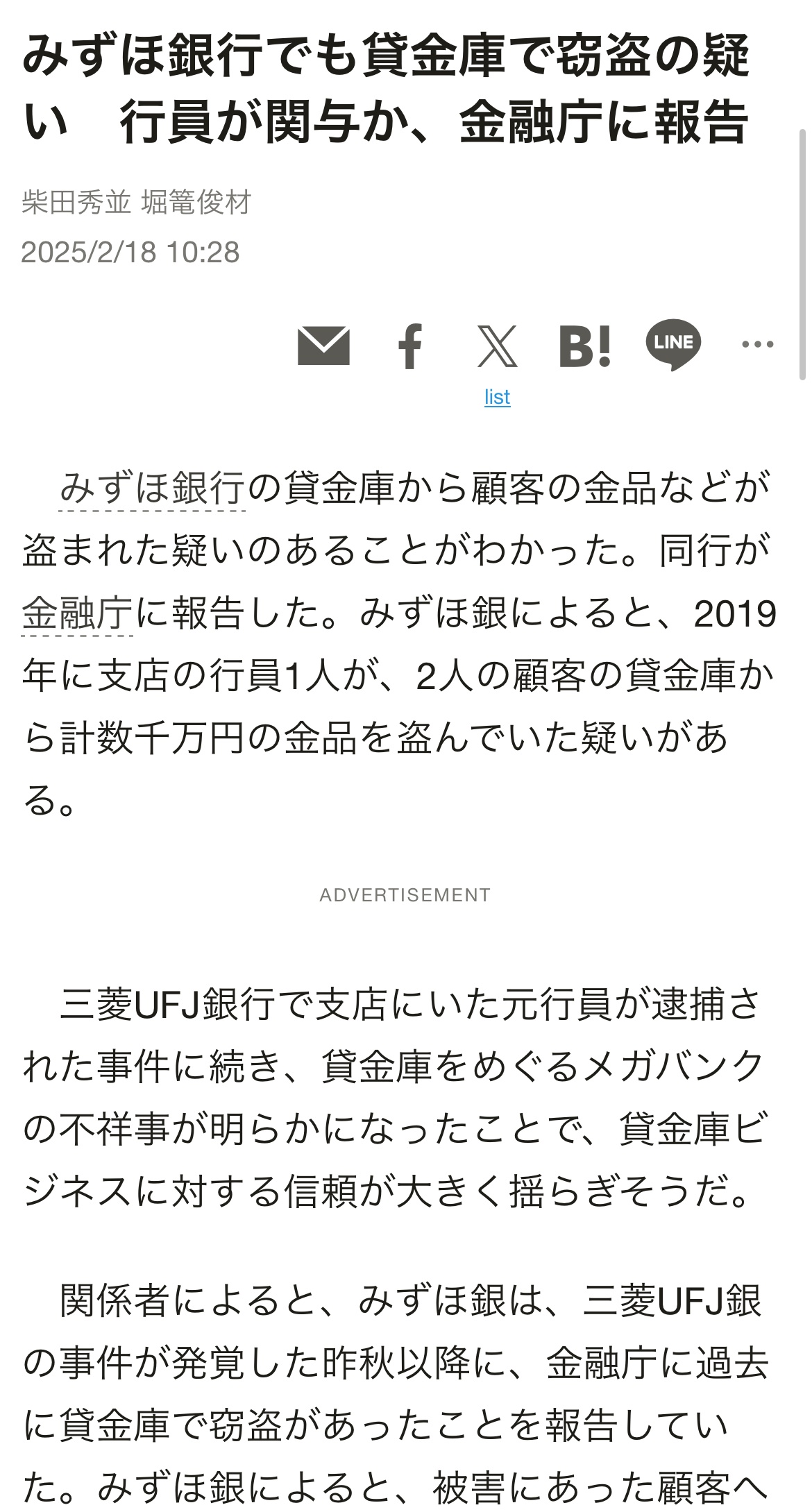Open the みずほ銀行 keyword link
Screen dimensions: 812x1512
click(152, 488)
